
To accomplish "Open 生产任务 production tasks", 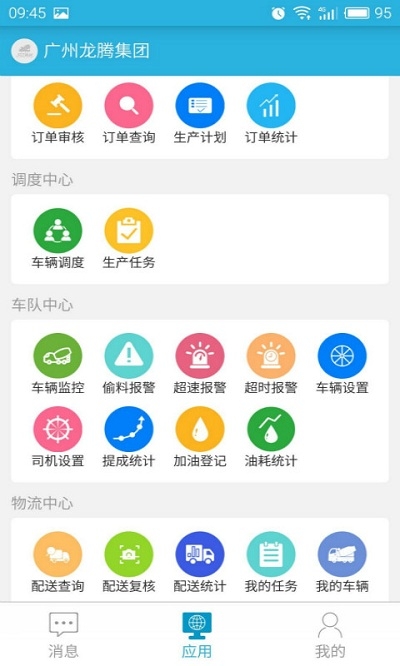I will pyautogui.click(x=129, y=239).
